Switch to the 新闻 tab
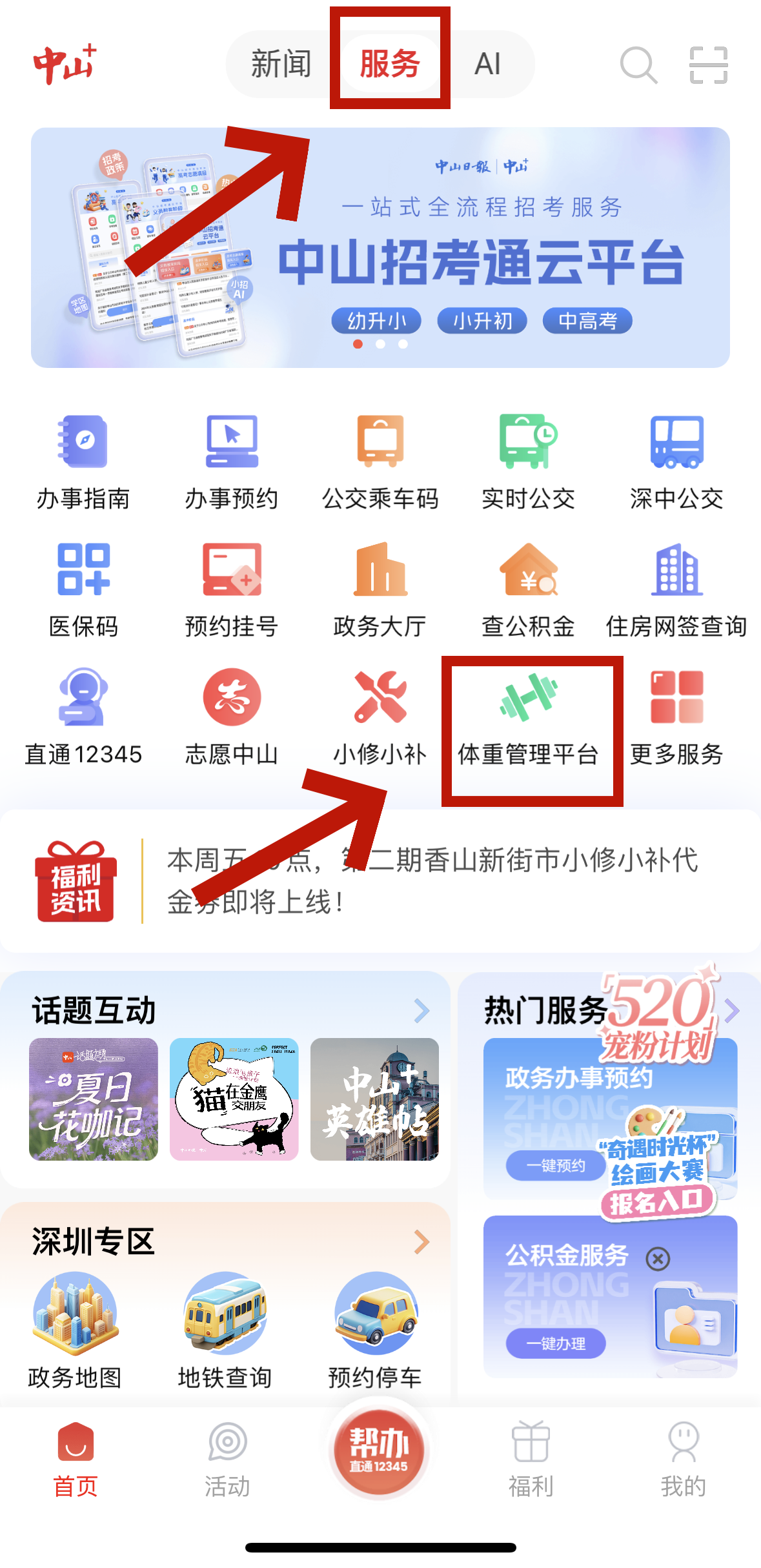761x1568 pixels. tap(281, 65)
